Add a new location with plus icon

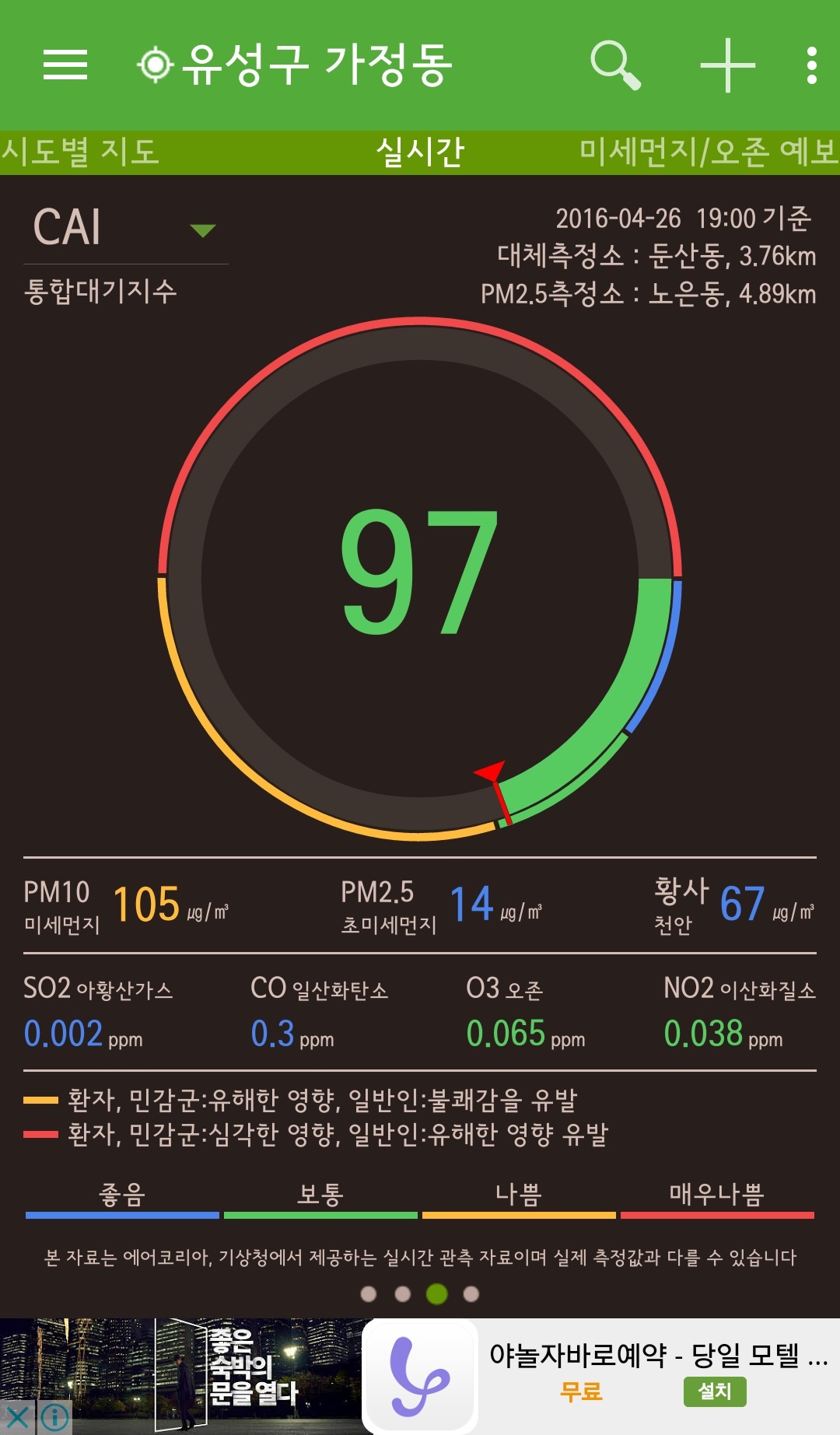[727, 65]
